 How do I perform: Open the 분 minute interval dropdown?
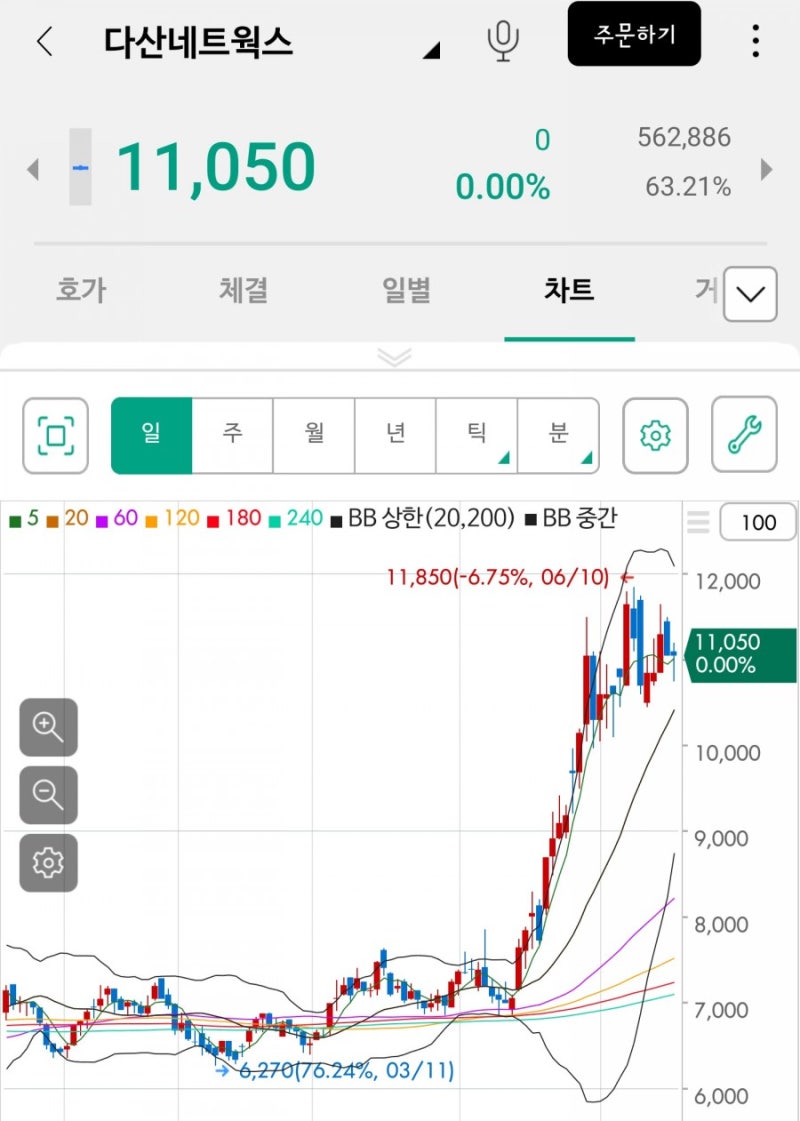[557, 436]
